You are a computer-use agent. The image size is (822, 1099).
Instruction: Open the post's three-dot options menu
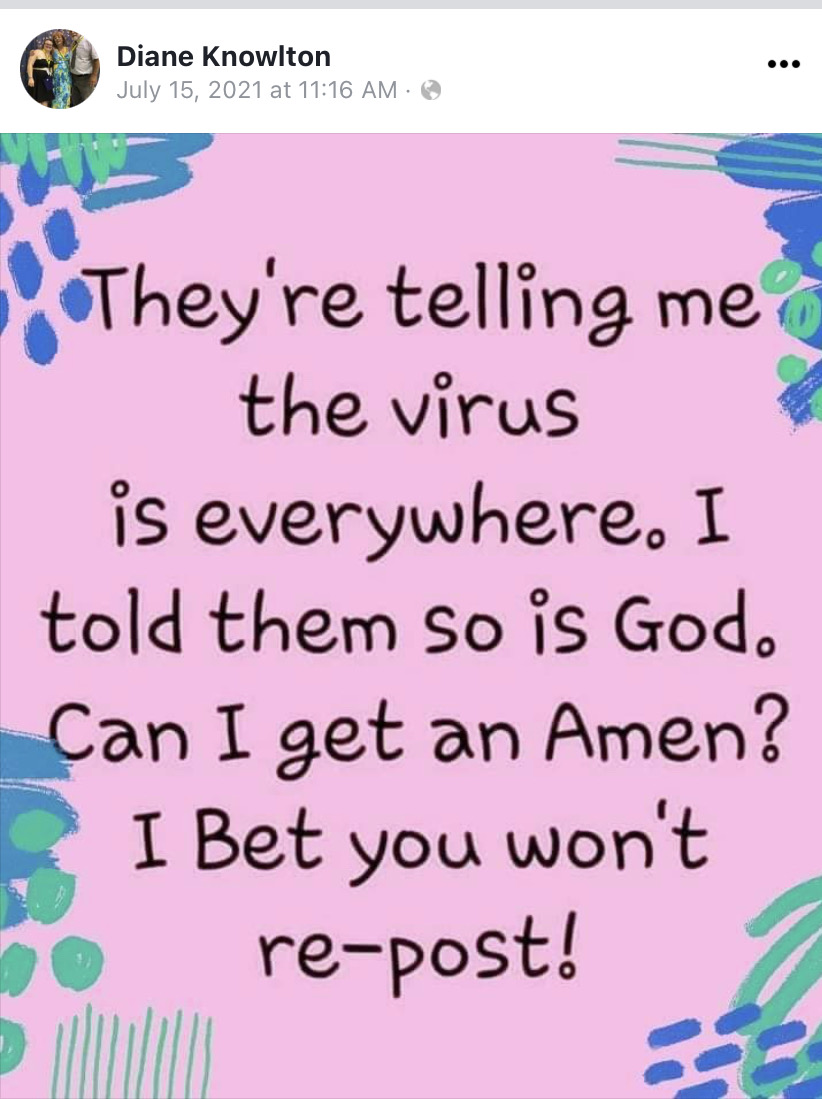click(783, 64)
